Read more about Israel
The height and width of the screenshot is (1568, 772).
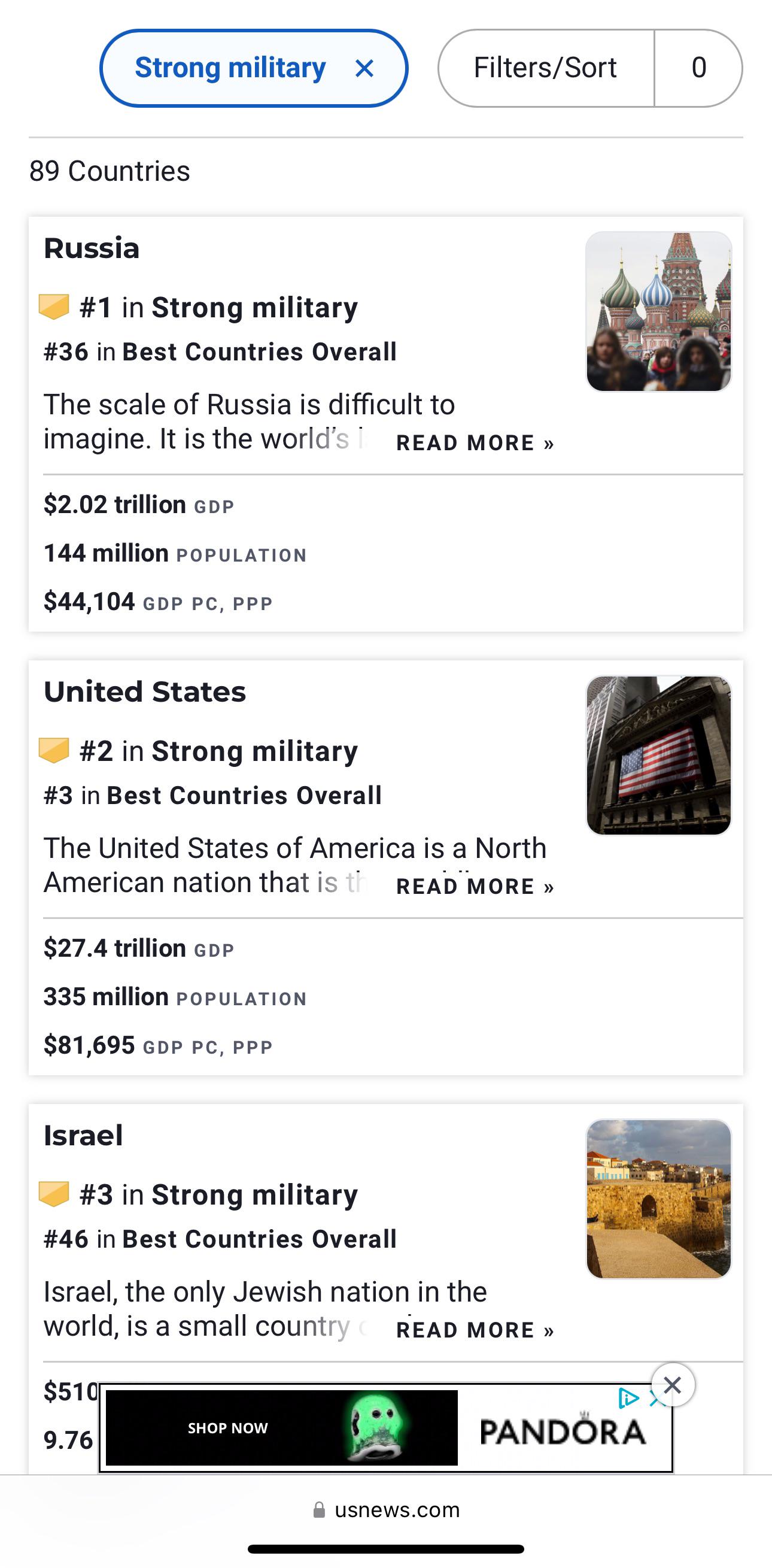point(475,1330)
